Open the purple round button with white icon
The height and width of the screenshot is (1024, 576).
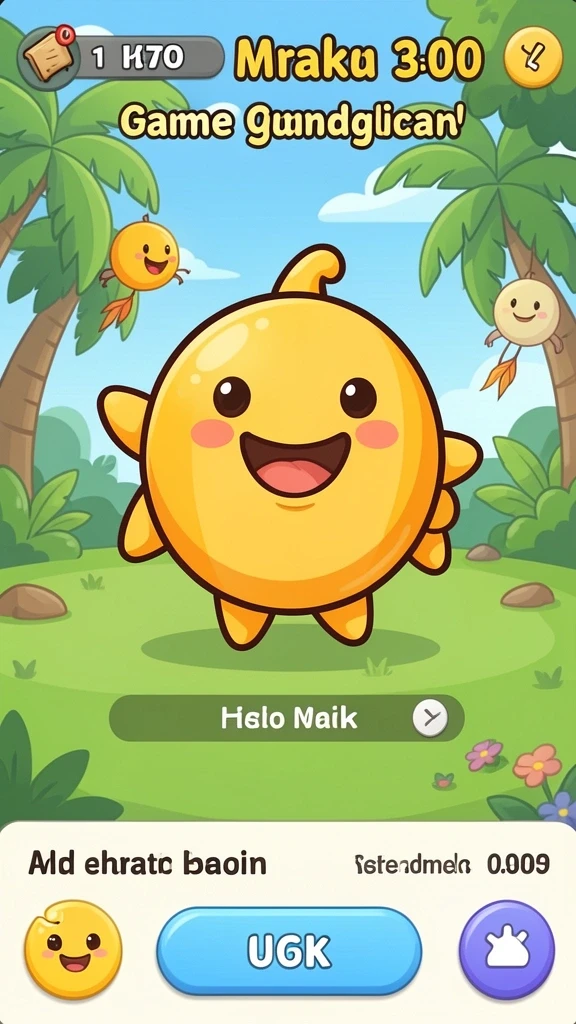(x=507, y=950)
